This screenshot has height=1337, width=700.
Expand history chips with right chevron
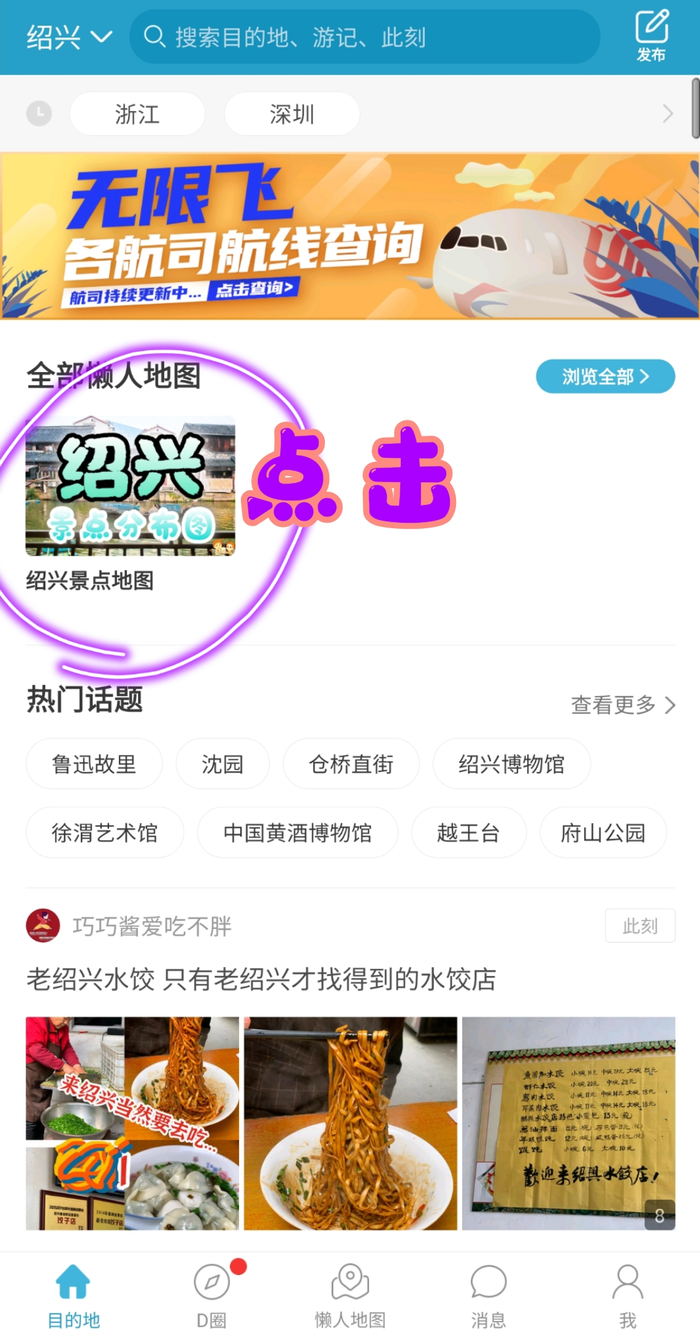[x=668, y=114]
